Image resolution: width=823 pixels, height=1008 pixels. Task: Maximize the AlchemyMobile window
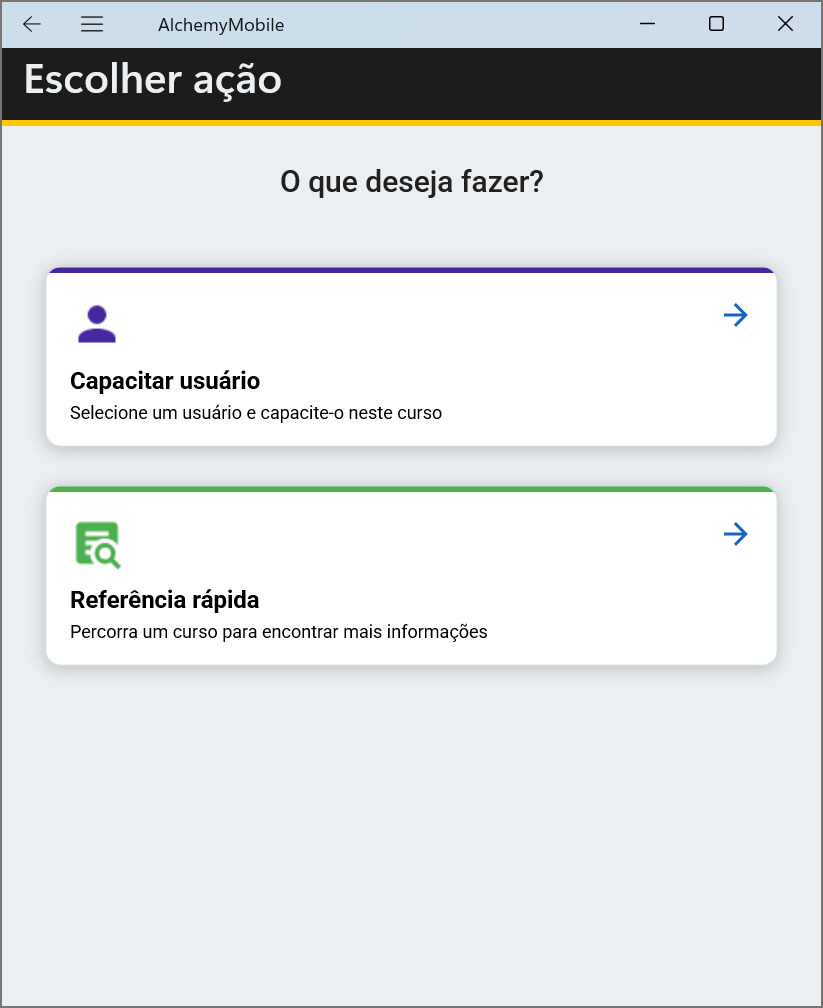click(716, 25)
